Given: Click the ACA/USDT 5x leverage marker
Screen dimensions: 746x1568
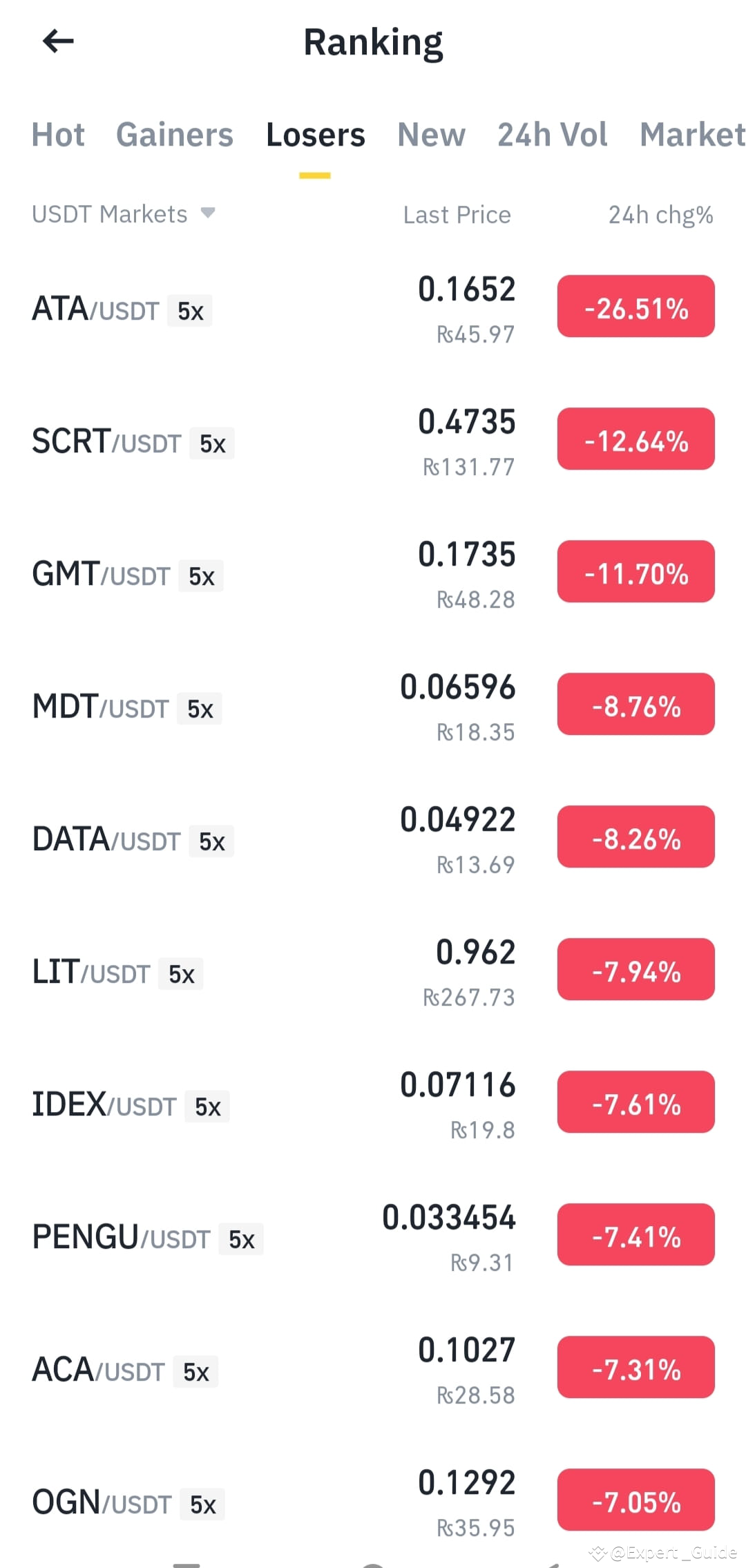Looking at the screenshot, I should click(194, 1372).
